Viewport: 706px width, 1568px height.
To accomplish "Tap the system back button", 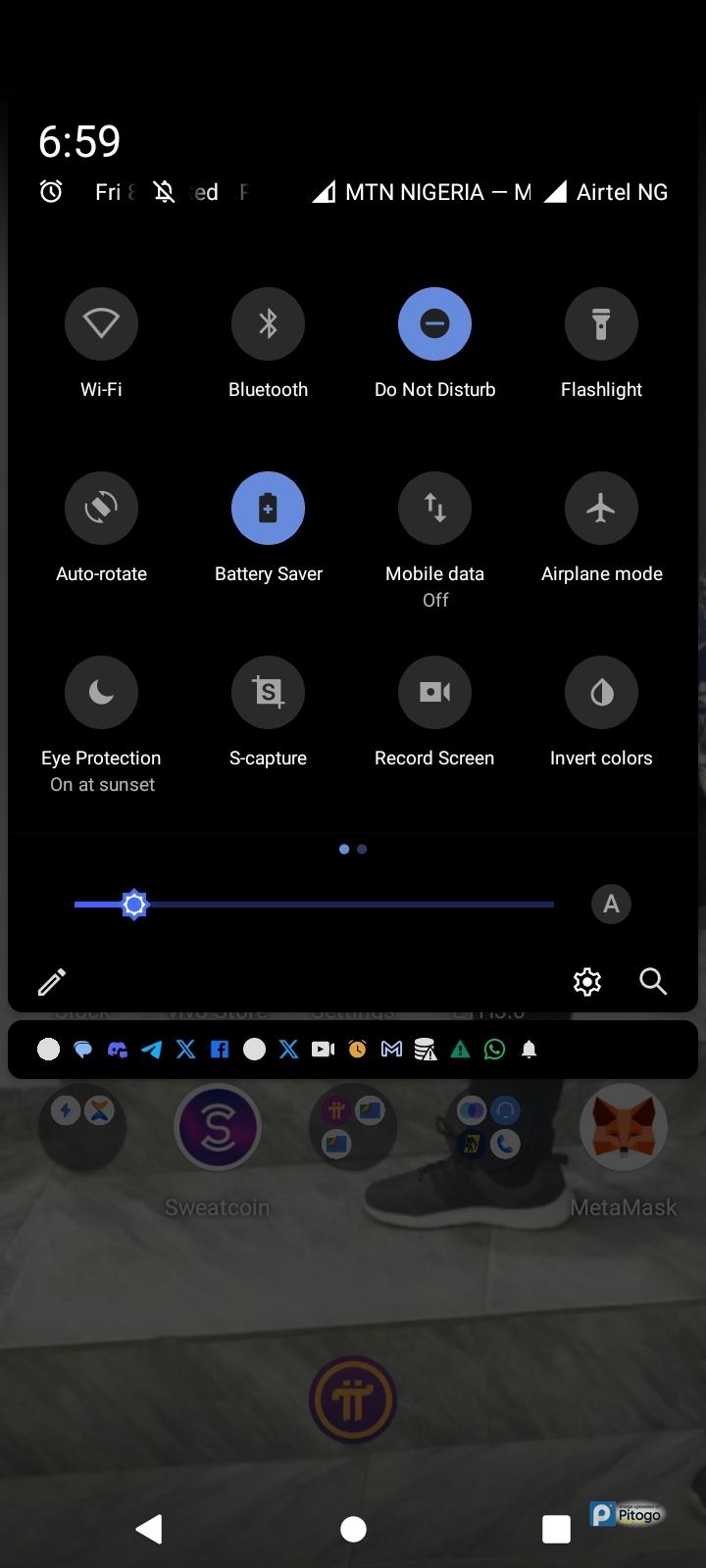I will (x=149, y=1529).
